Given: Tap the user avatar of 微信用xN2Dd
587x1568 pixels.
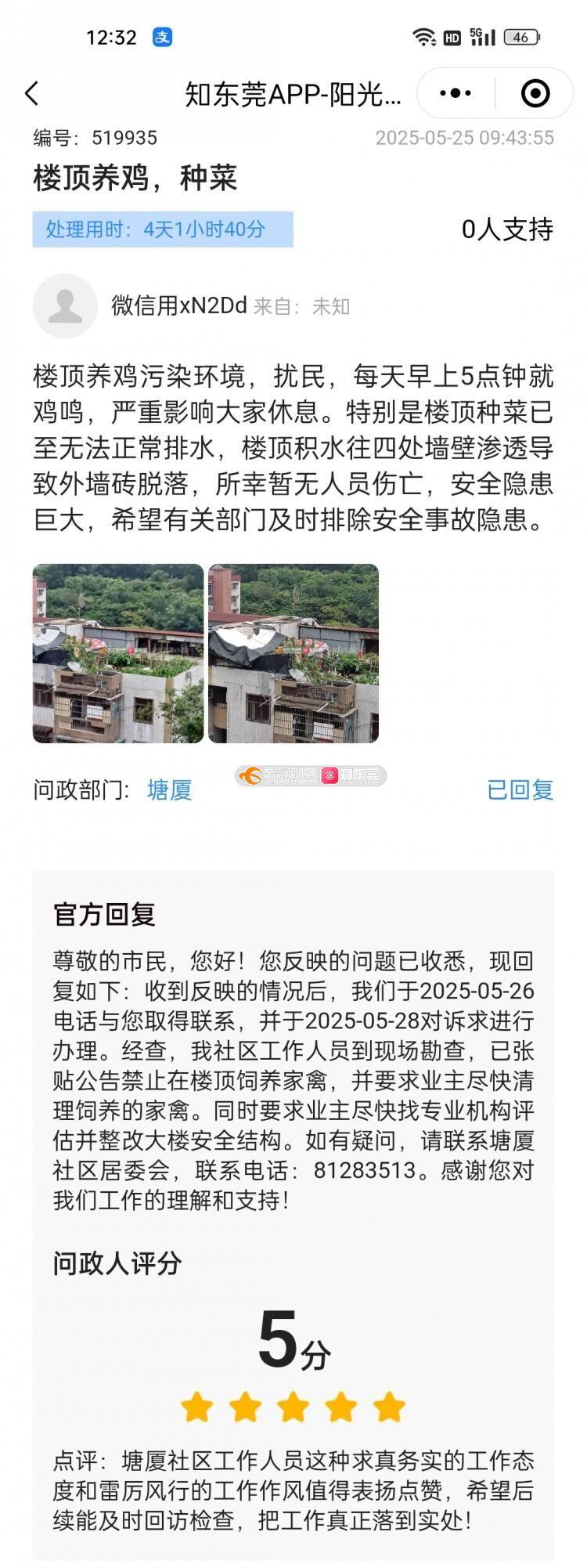Looking at the screenshot, I should pyautogui.click(x=65, y=306).
